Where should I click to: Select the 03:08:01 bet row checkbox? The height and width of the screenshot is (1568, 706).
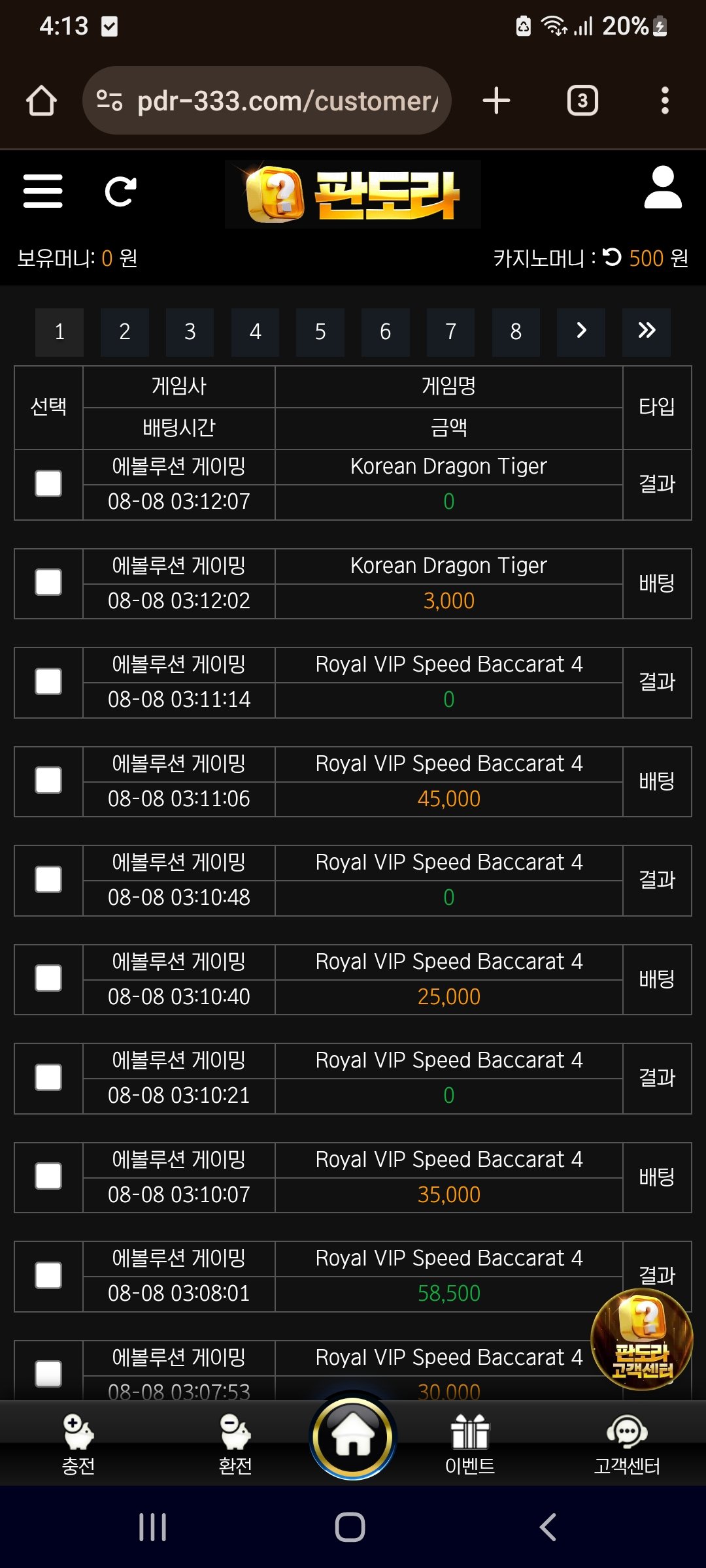pyautogui.click(x=48, y=1275)
